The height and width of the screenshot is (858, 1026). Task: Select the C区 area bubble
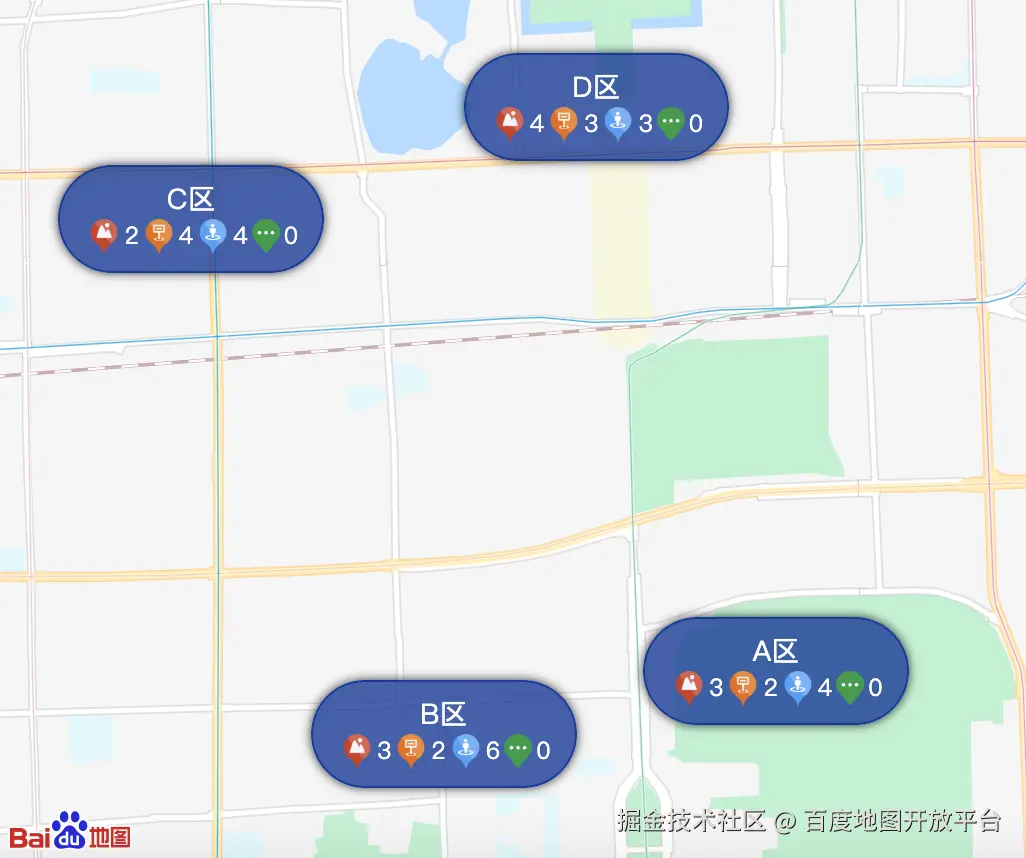tap(190, 218)
